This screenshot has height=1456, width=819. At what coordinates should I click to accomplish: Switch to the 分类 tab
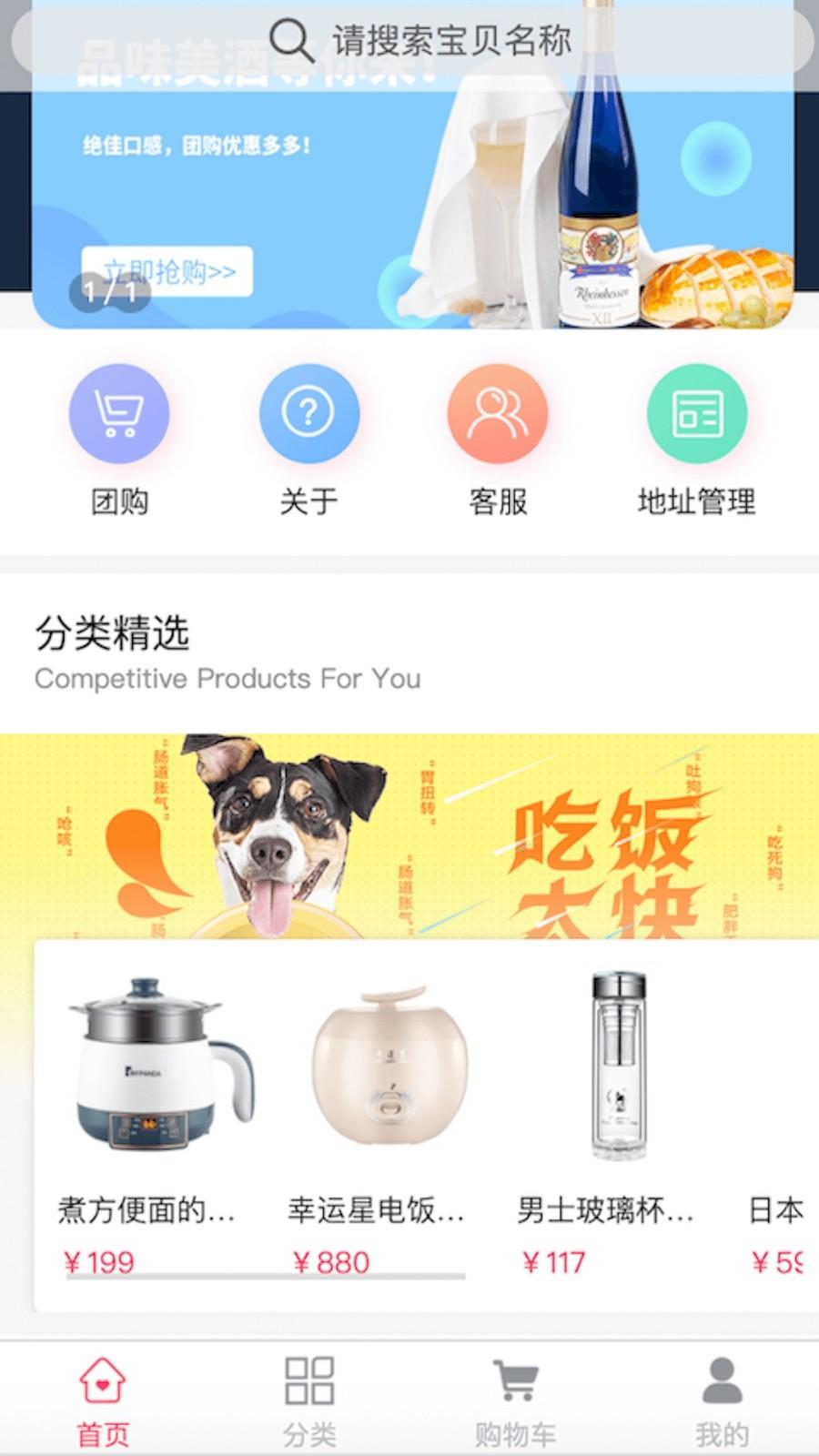[309, 1401]
